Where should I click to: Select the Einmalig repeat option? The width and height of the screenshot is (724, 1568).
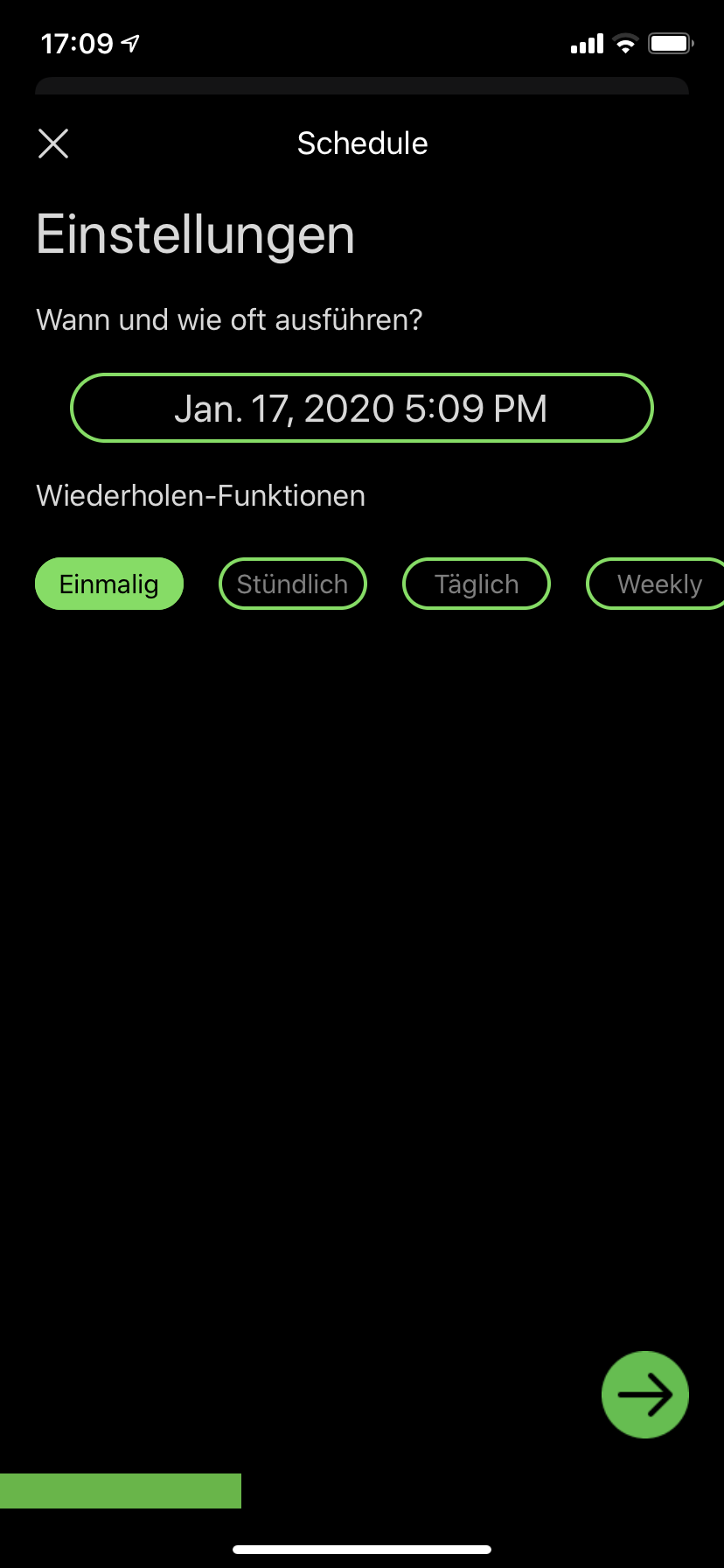click(109, 584)
